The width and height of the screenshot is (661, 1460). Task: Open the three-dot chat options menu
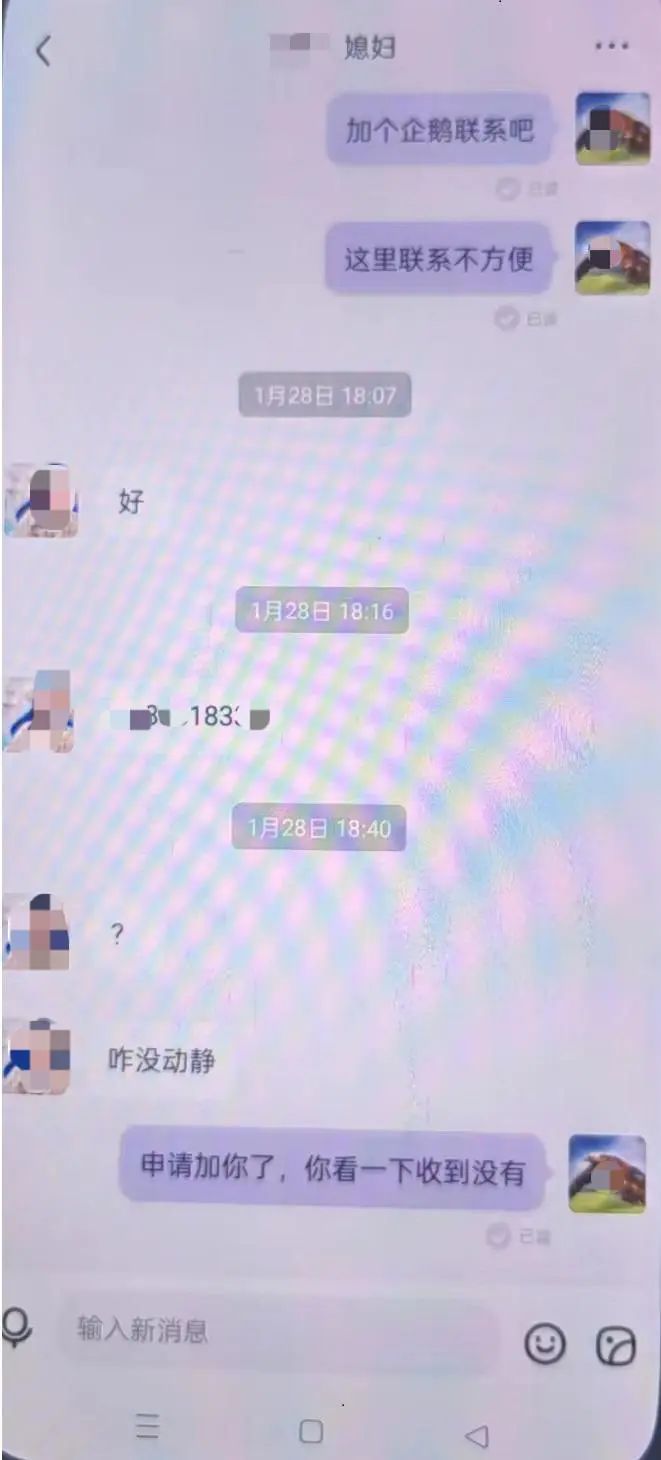[x=610, y=46]
